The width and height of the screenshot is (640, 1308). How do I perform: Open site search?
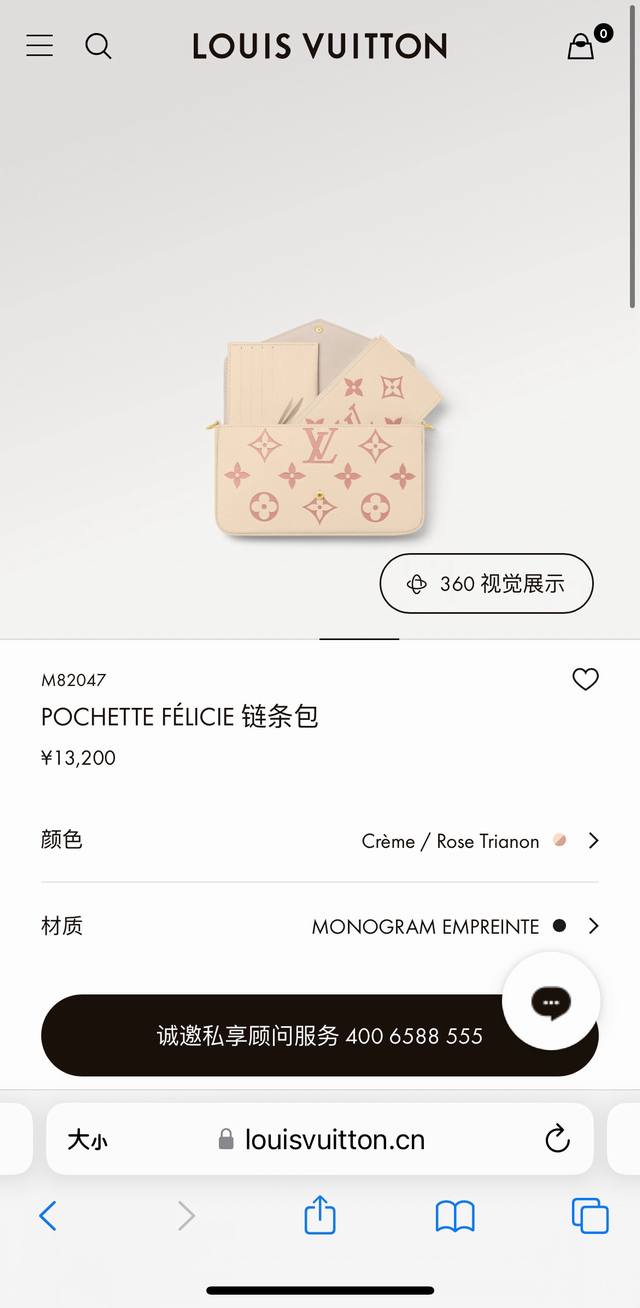[98, 46]
